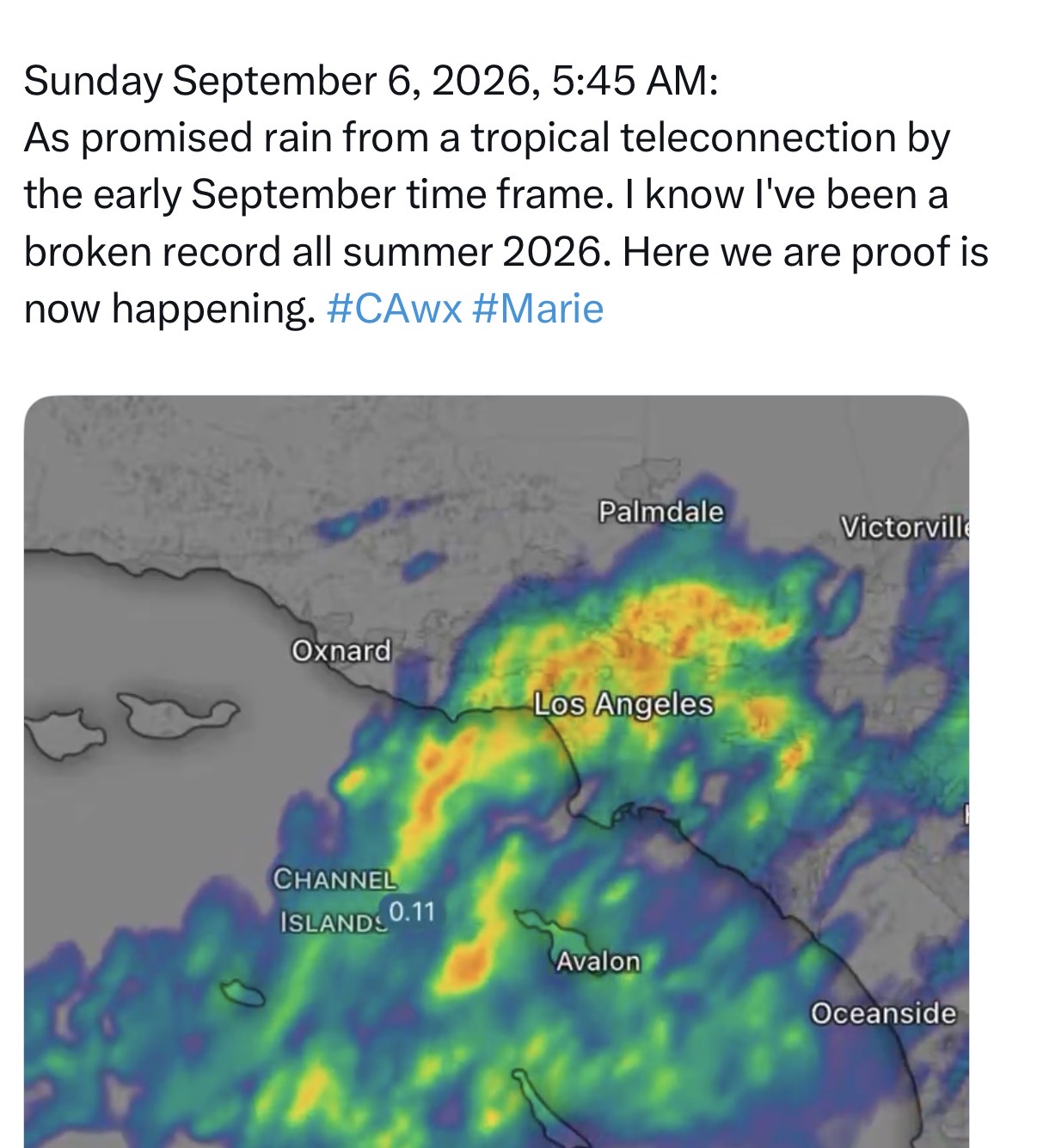
Task: Open the #CAwx hashtag
Action: (395, 308)
